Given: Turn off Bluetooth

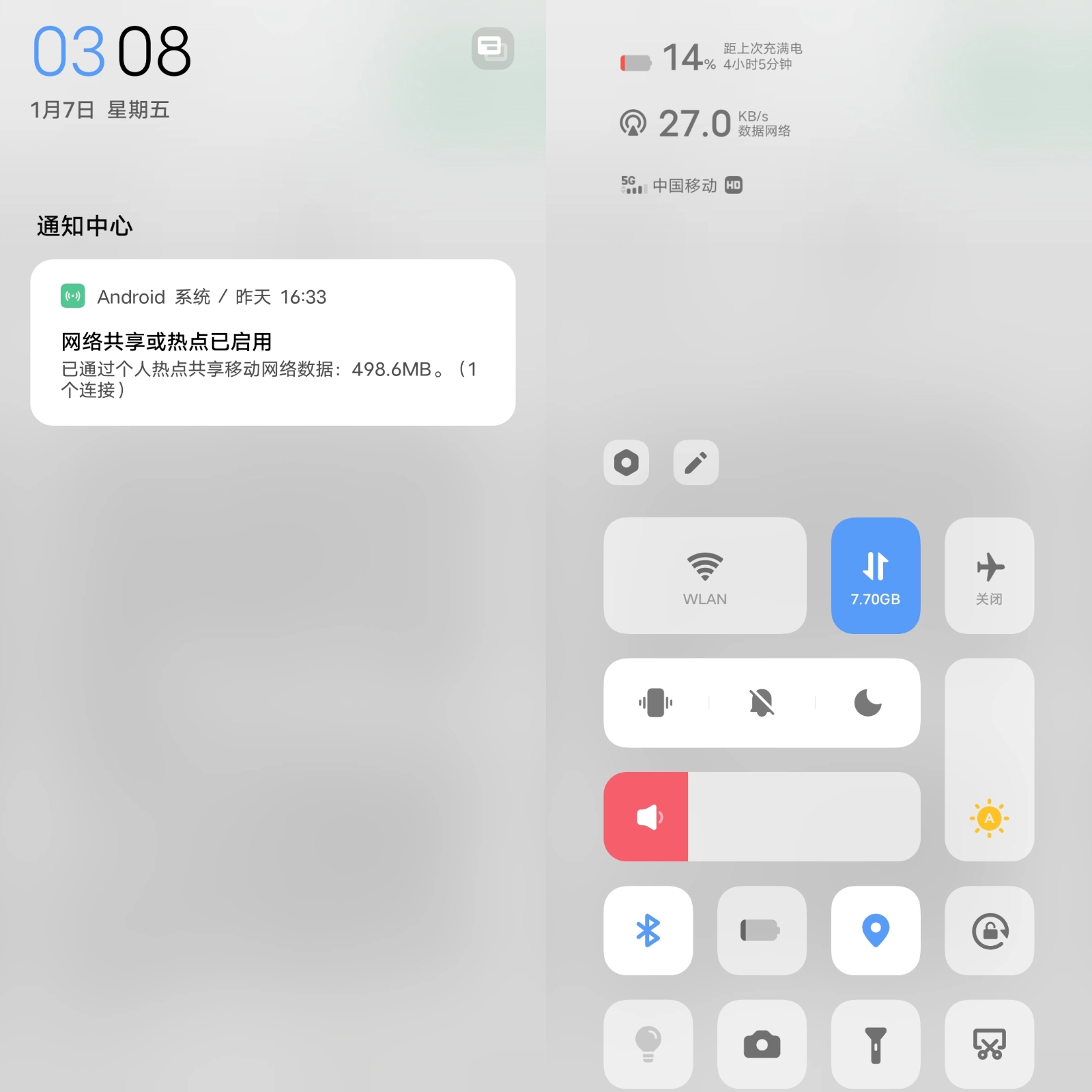Looking at the screenshot, I should (648, 930).
